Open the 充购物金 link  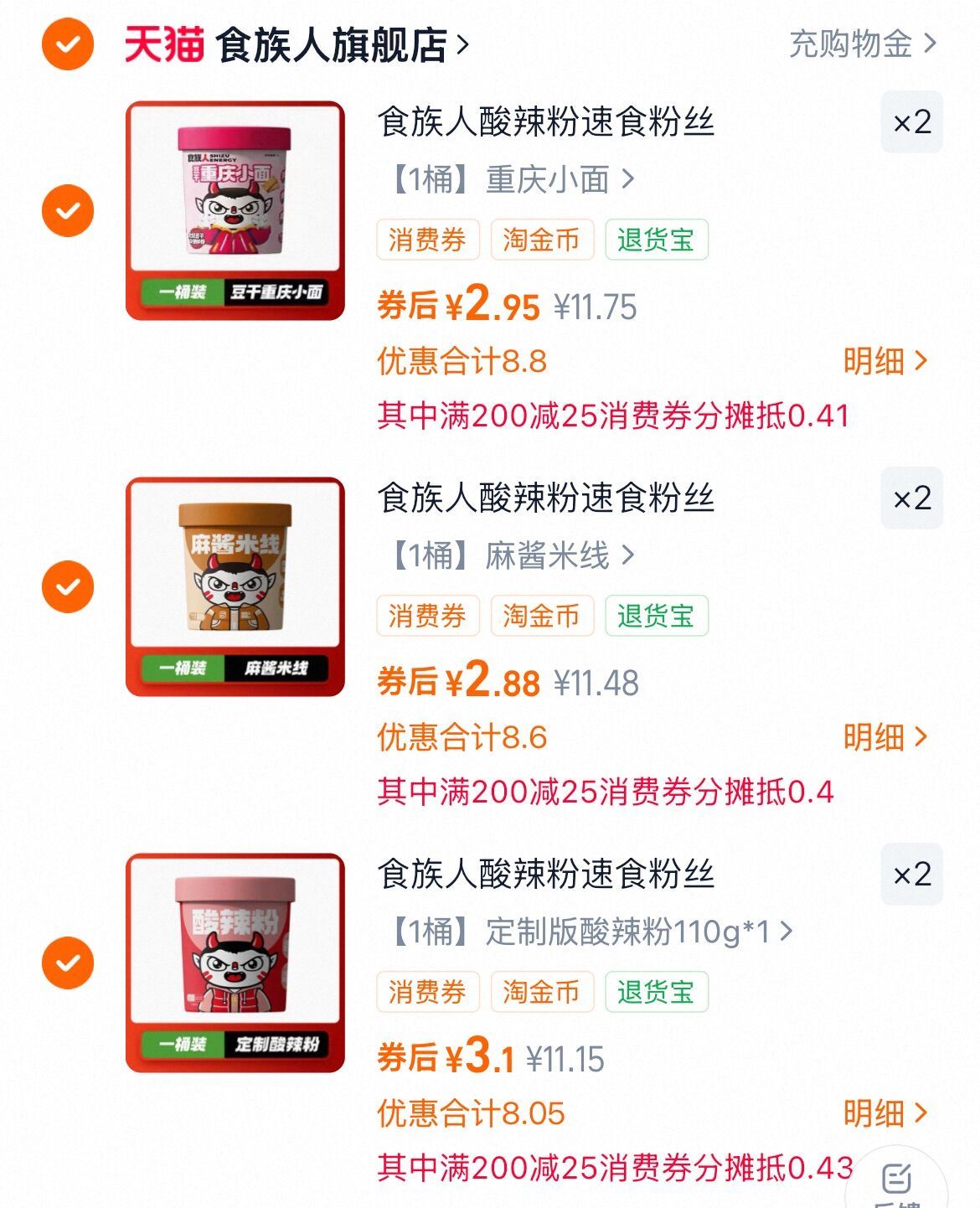pyautogui.click(x=862, y=44)
